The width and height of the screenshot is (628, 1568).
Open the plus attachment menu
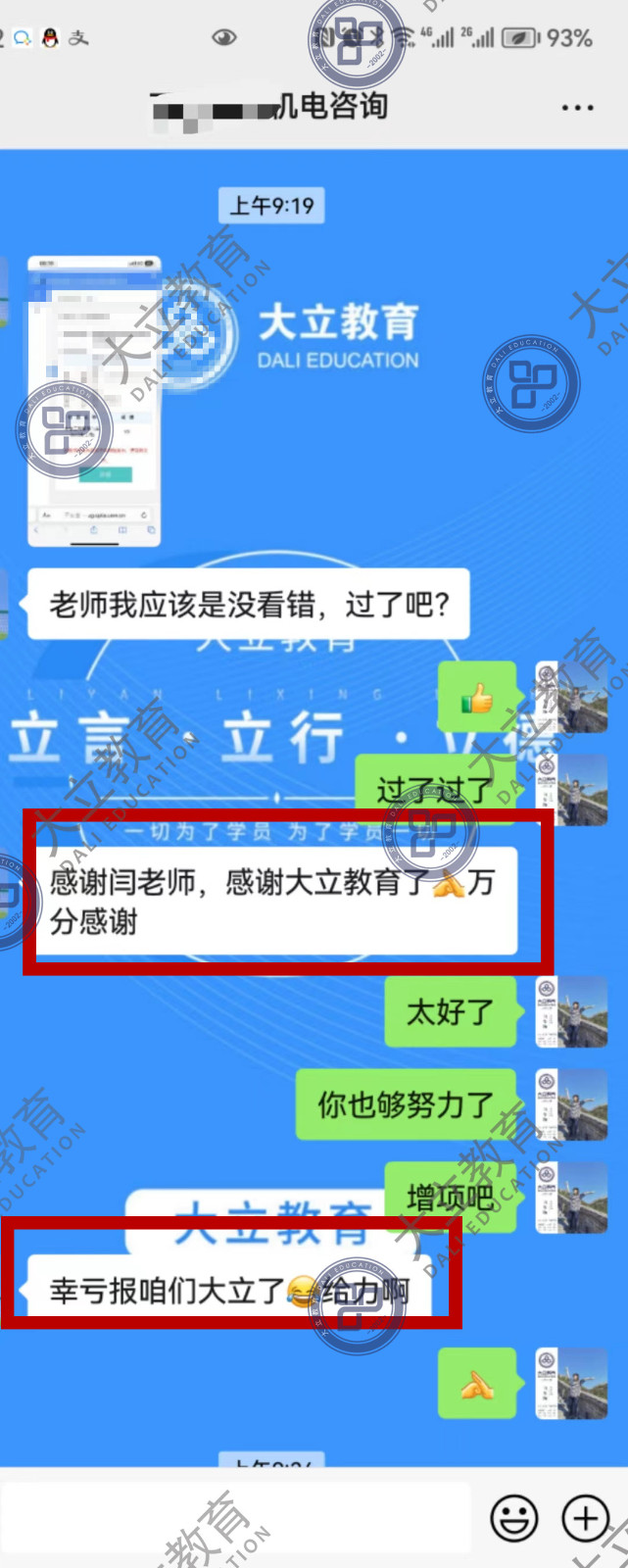coord(585,1519)
